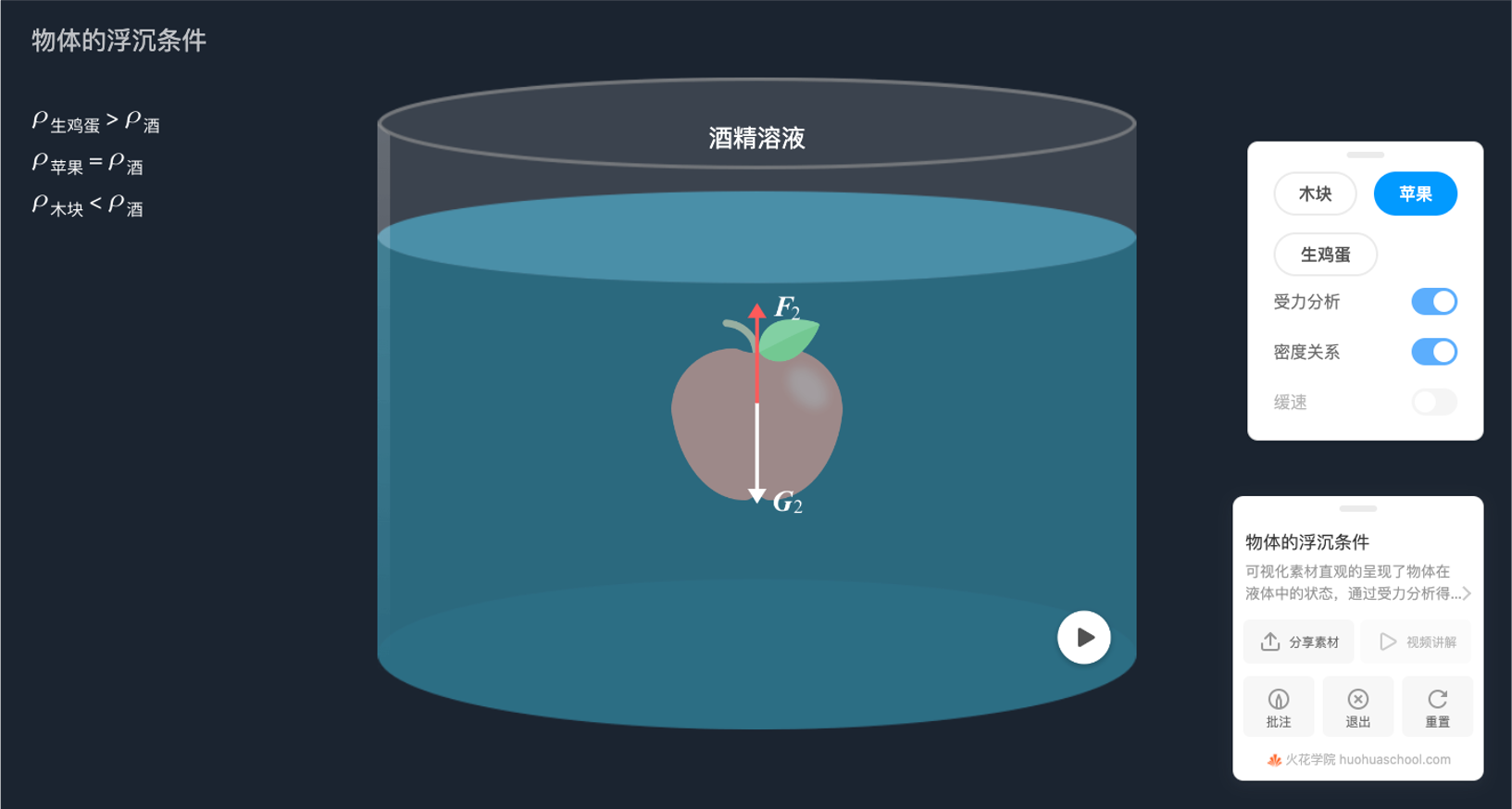Reset the simulation with 重置
This screenshot has width=1512, height=809.
click(1437, 707)
